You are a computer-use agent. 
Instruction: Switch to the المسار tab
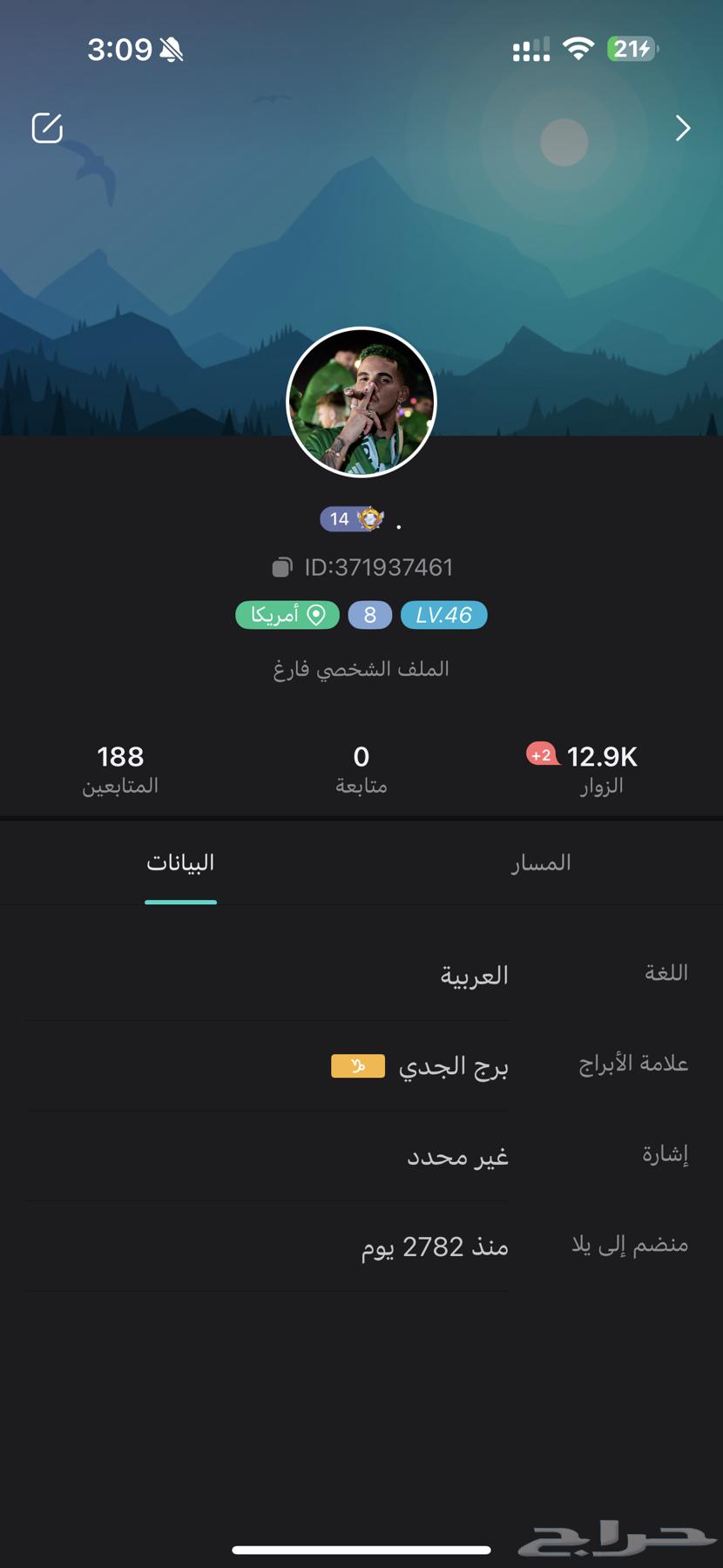[541, 862]
